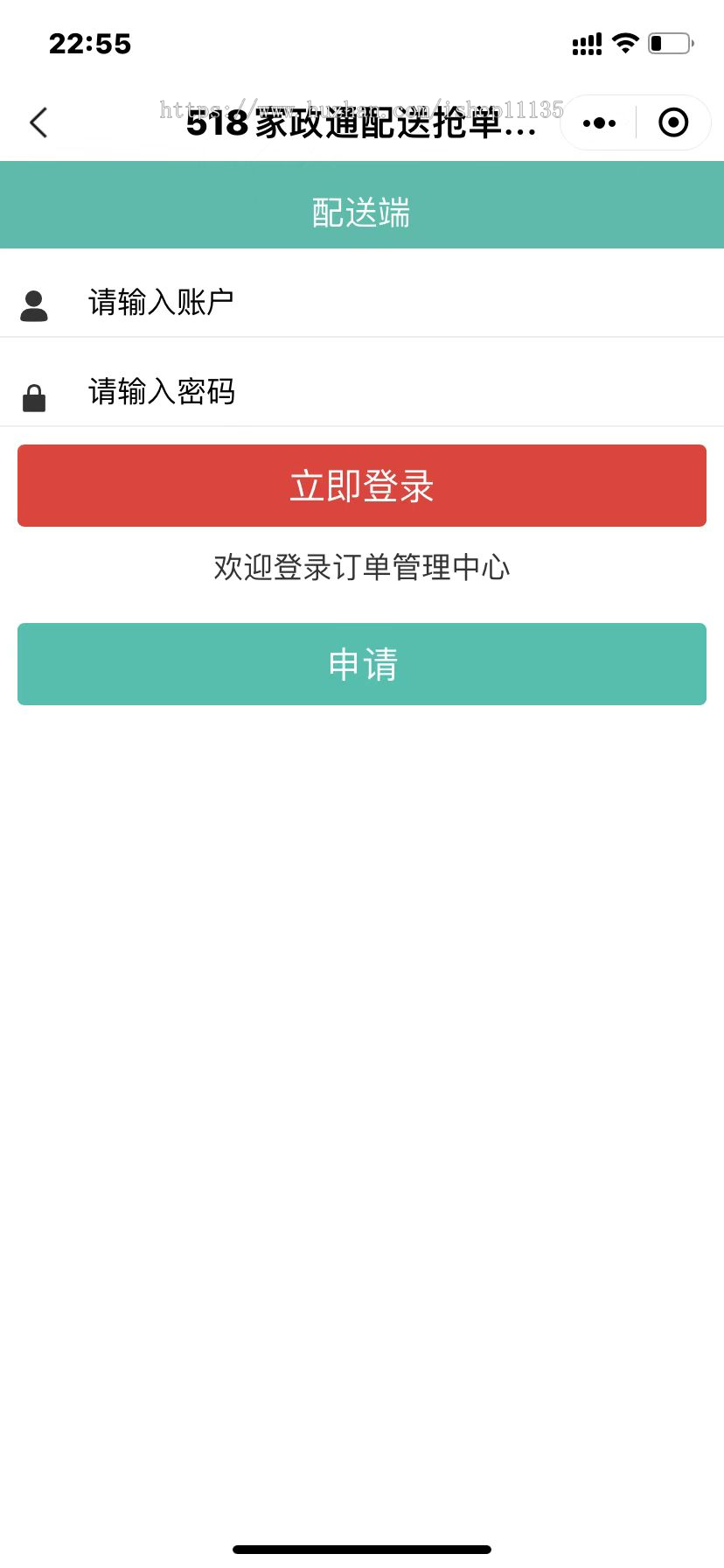Go back using the top-left arrow
Screen dimensions: 724x1568
click(38, 122)
